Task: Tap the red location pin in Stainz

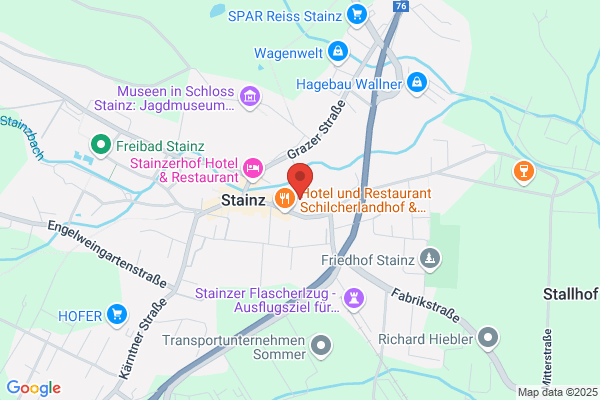Action: pos(300,180)
